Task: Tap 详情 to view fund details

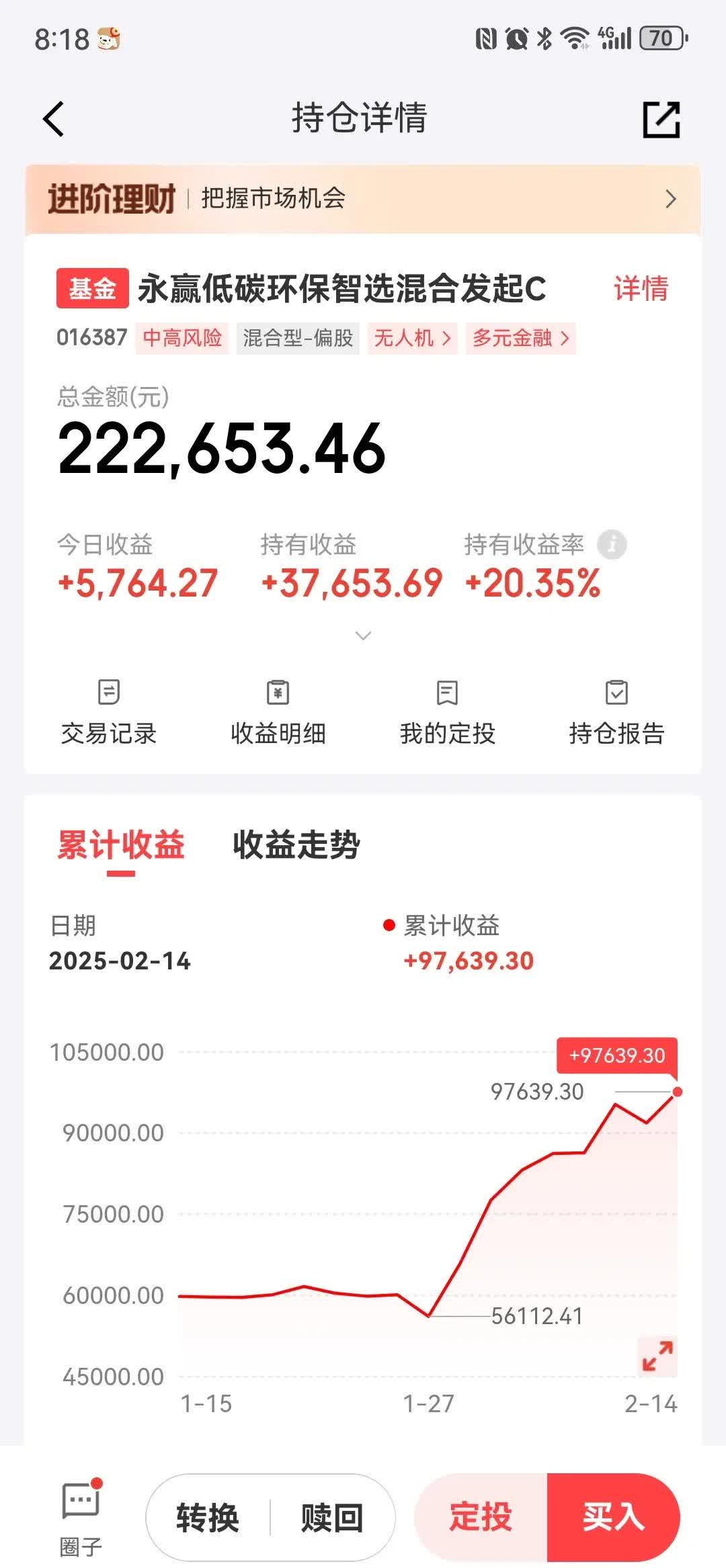Action: pos(641,290)
